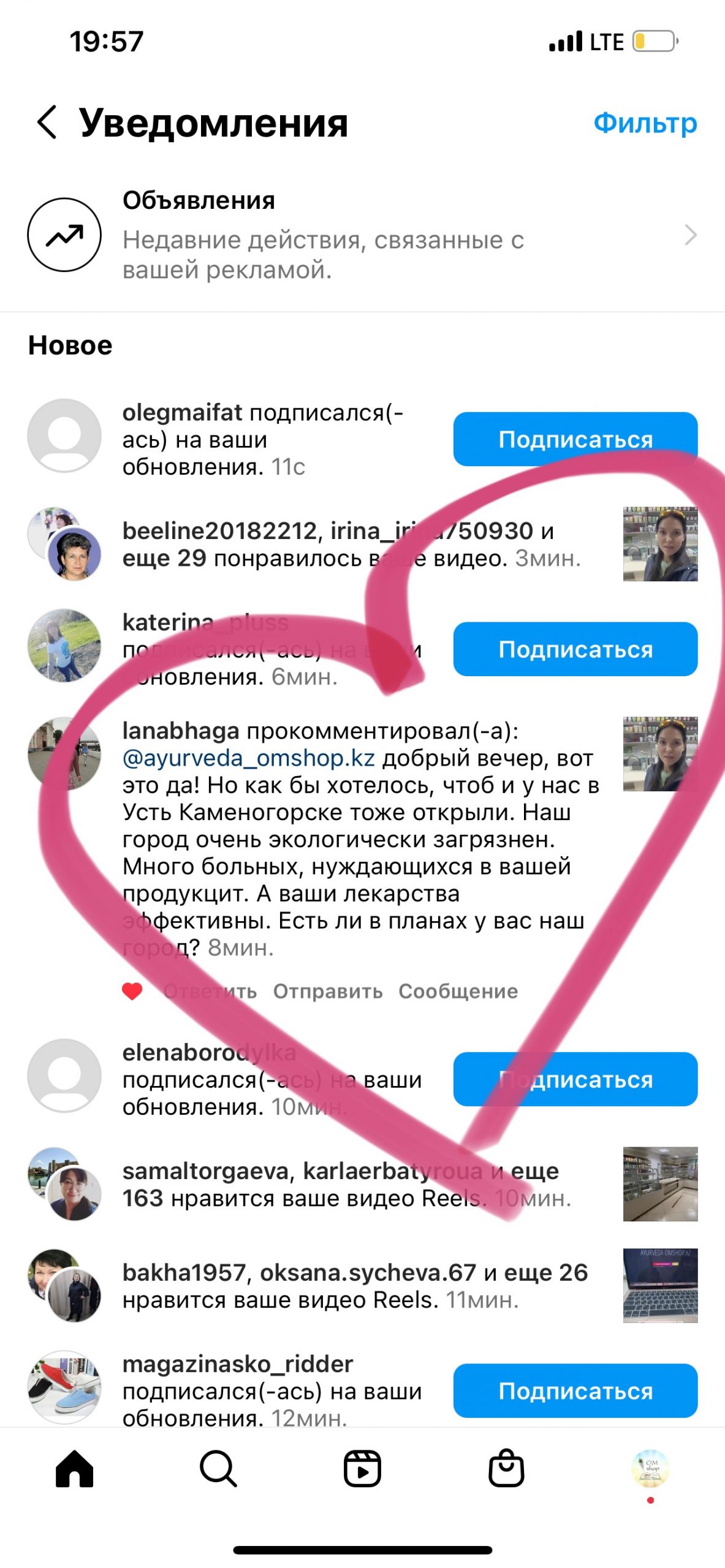725x1568 pixels.
Task: Follow katerina_pluss with the Подписаться button
Action: coord(575,649)
